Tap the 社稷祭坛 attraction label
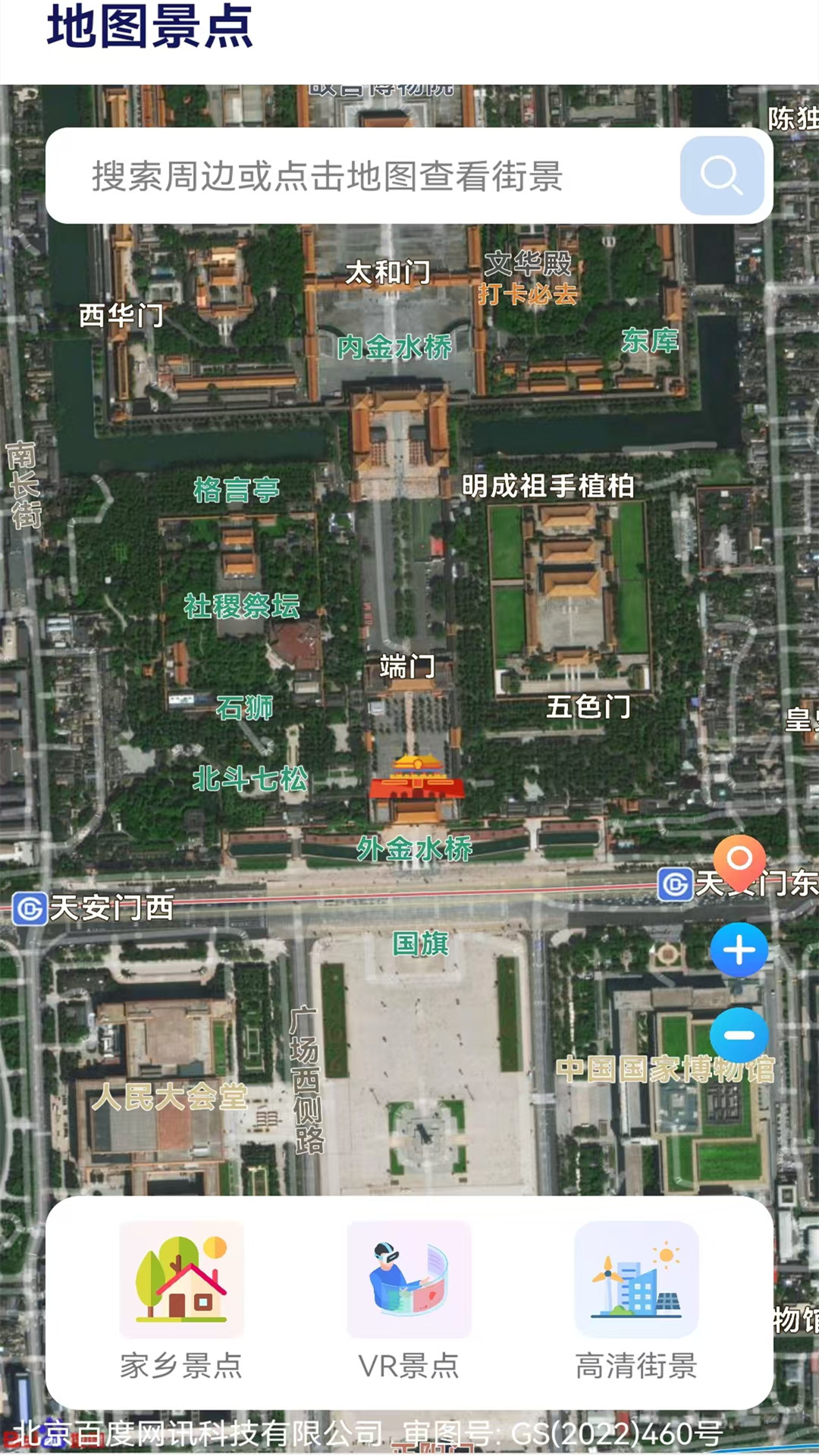Viewport: 819px width, 1456px height. coord(243,607)
